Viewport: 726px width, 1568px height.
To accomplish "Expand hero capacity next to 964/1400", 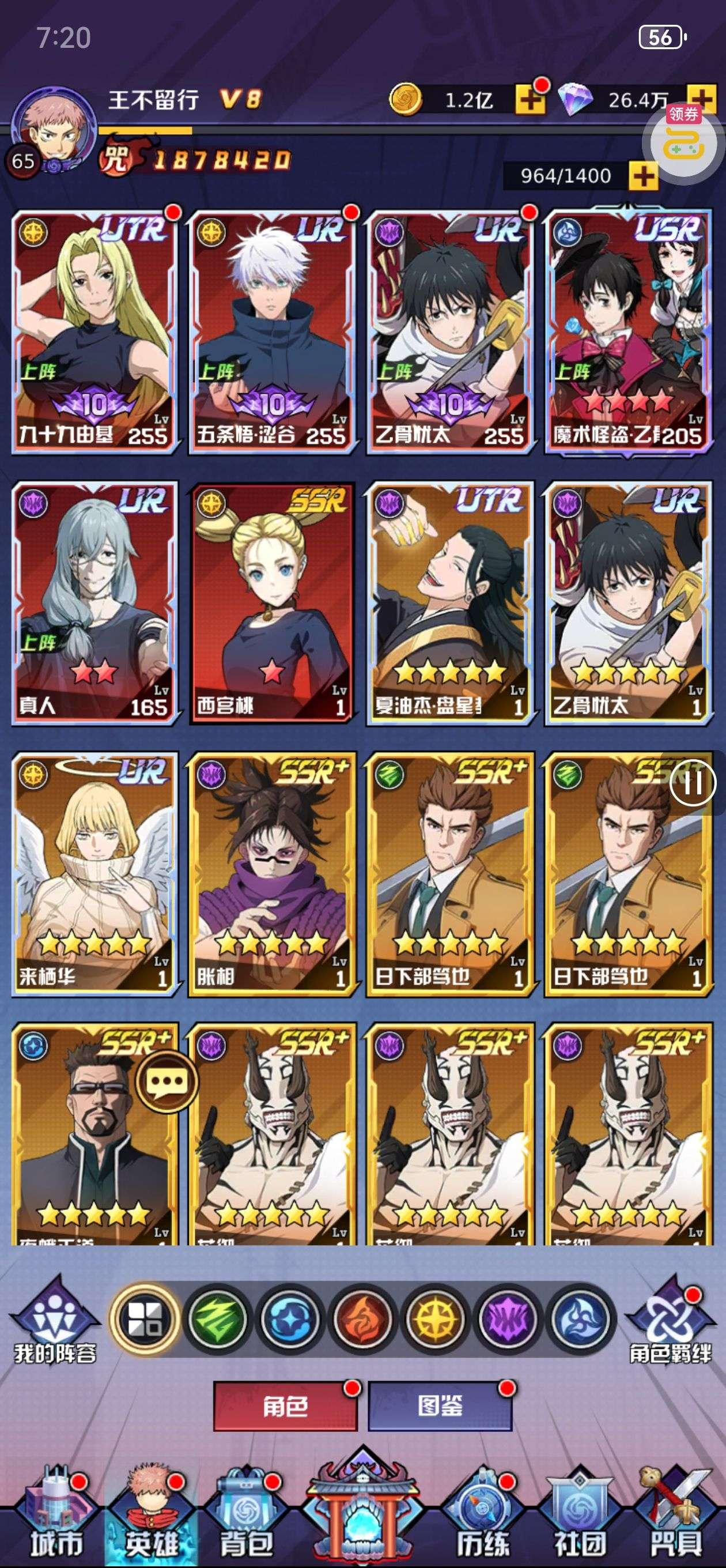I will pyautogui.click(x=642, y=176).
